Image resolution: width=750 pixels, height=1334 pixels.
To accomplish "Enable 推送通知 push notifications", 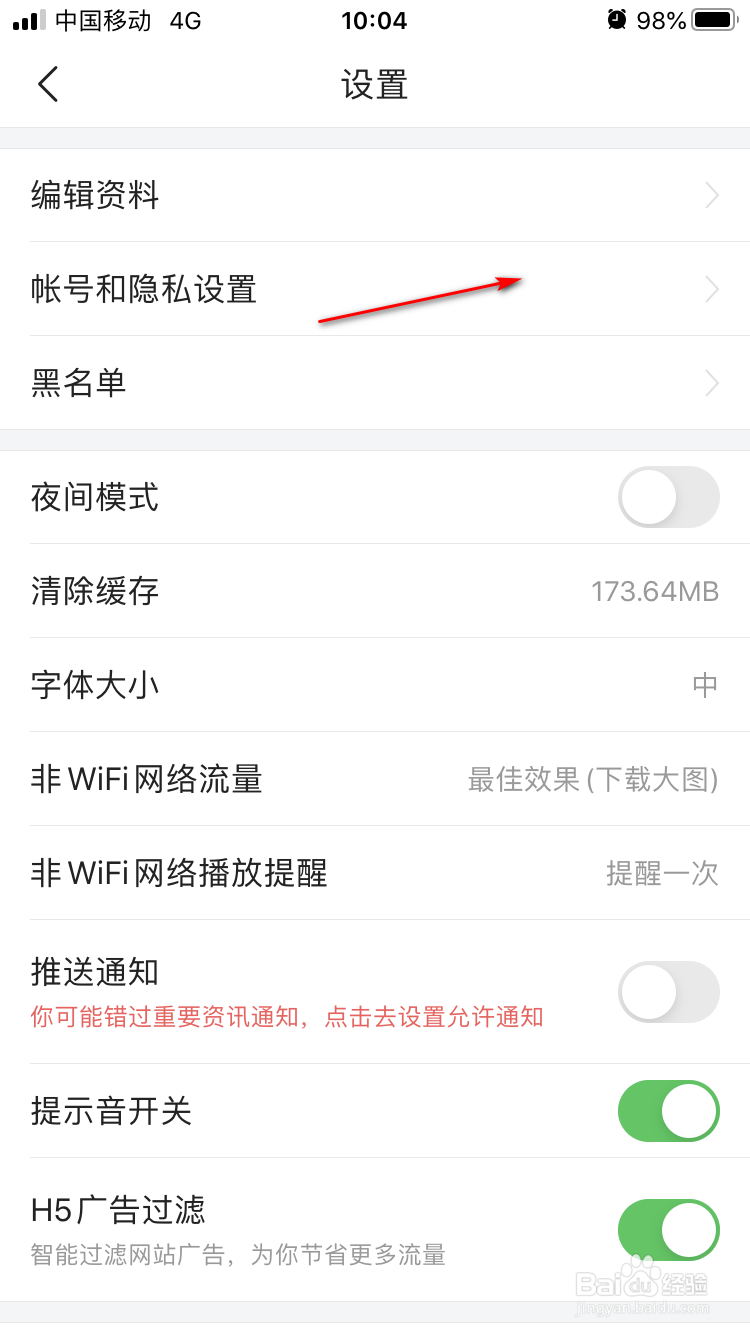I will 668,992.
